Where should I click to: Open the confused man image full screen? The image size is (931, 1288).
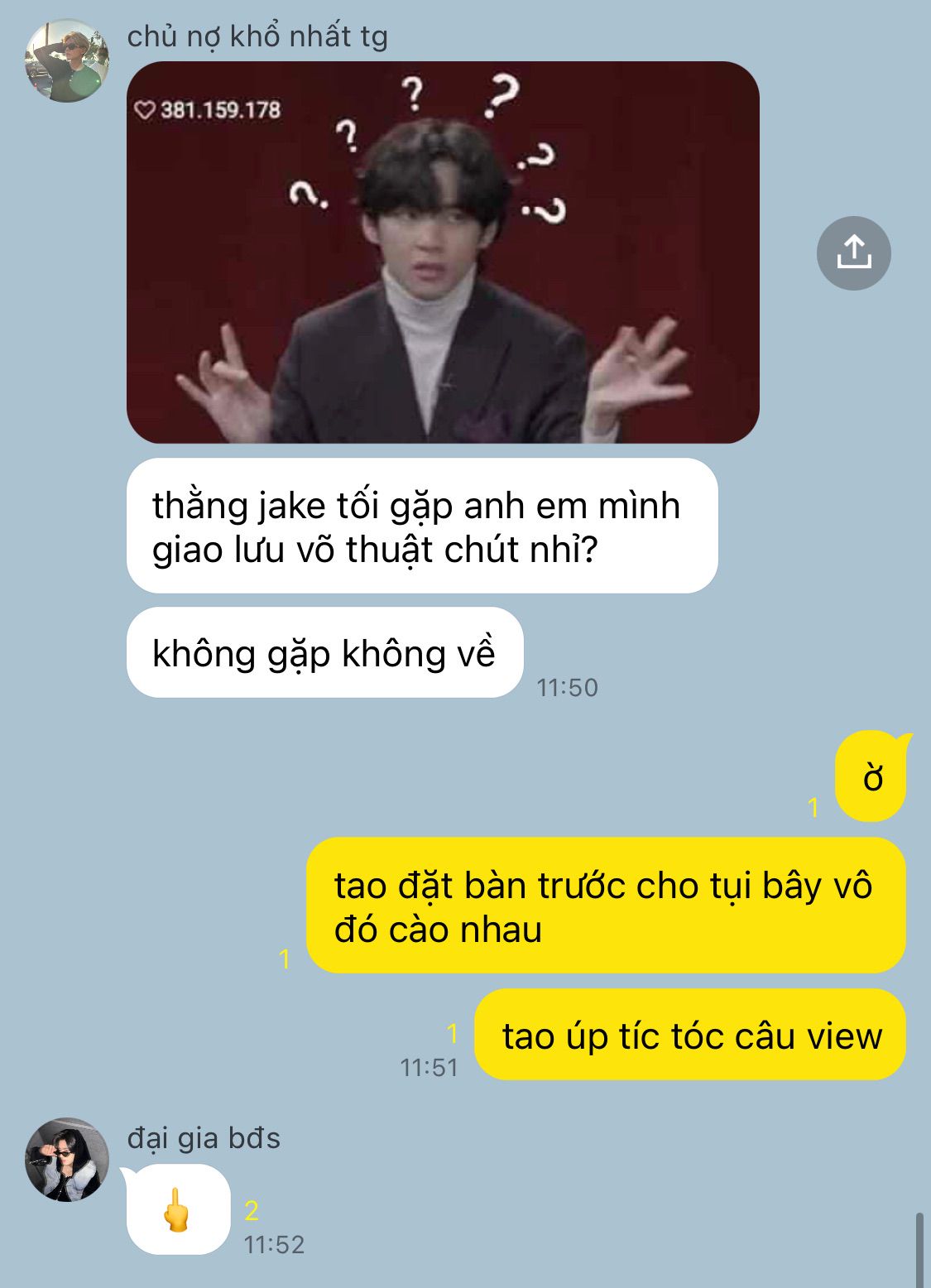pyautogui.click(x=443, y=252)
